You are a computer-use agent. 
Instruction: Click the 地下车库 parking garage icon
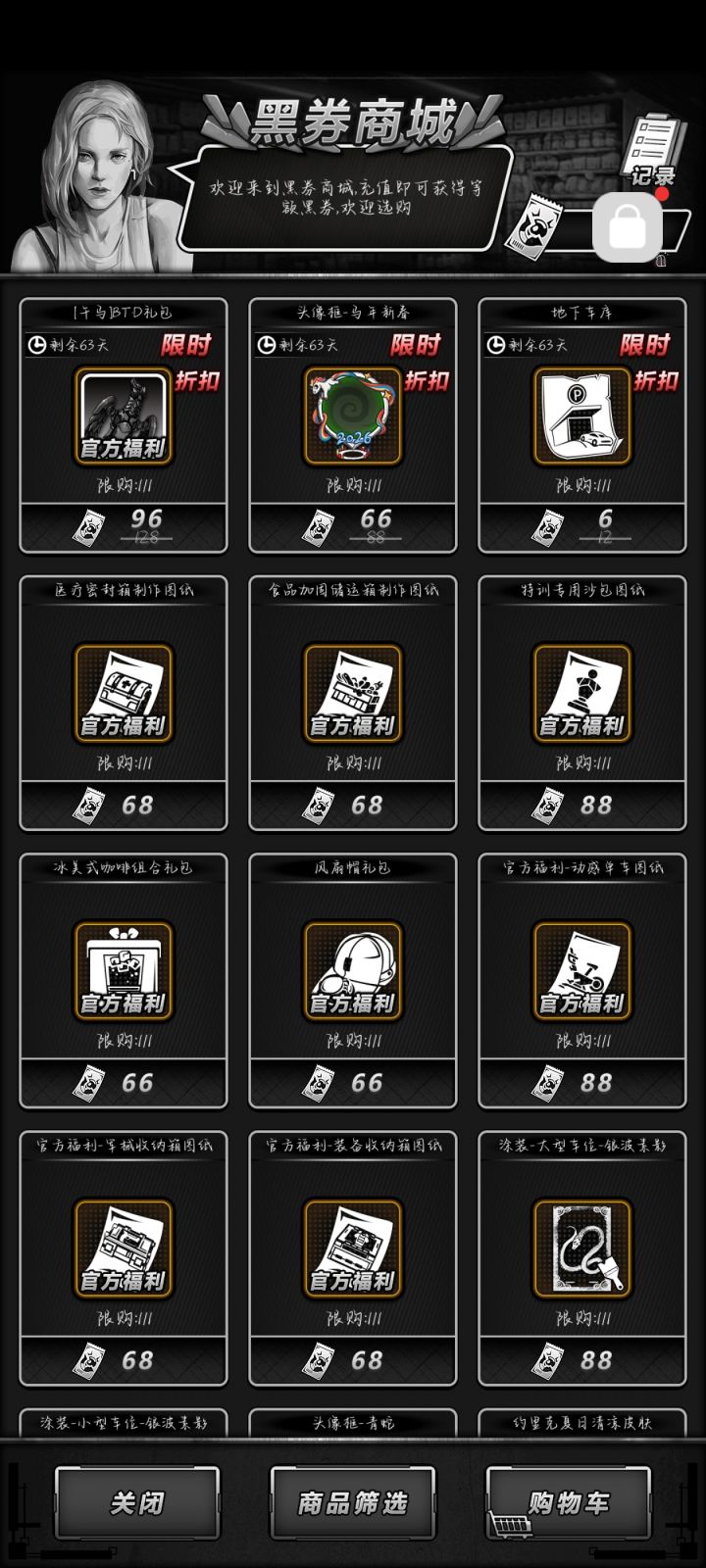[x=581, y=415]
